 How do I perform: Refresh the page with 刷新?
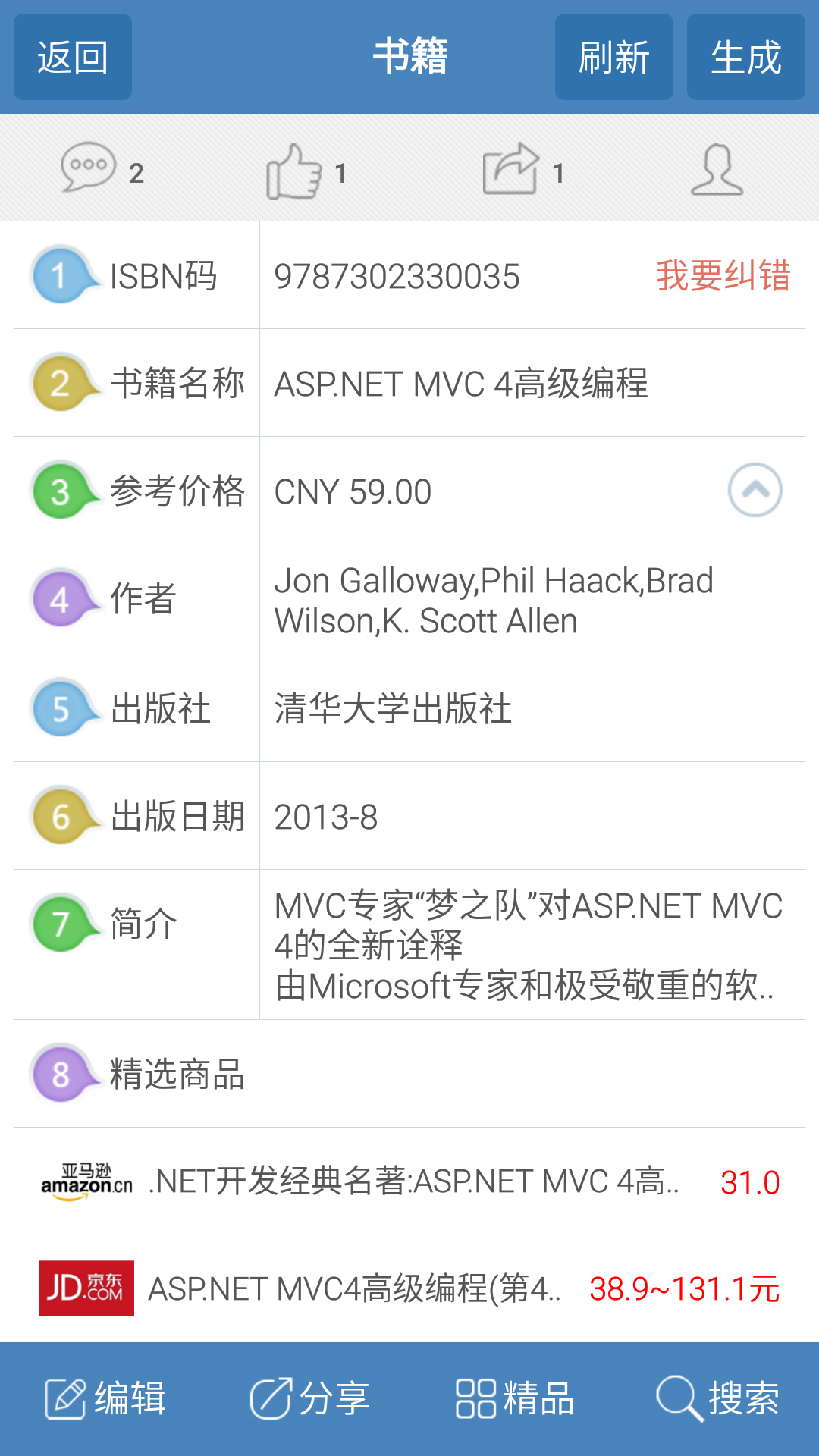613,57
